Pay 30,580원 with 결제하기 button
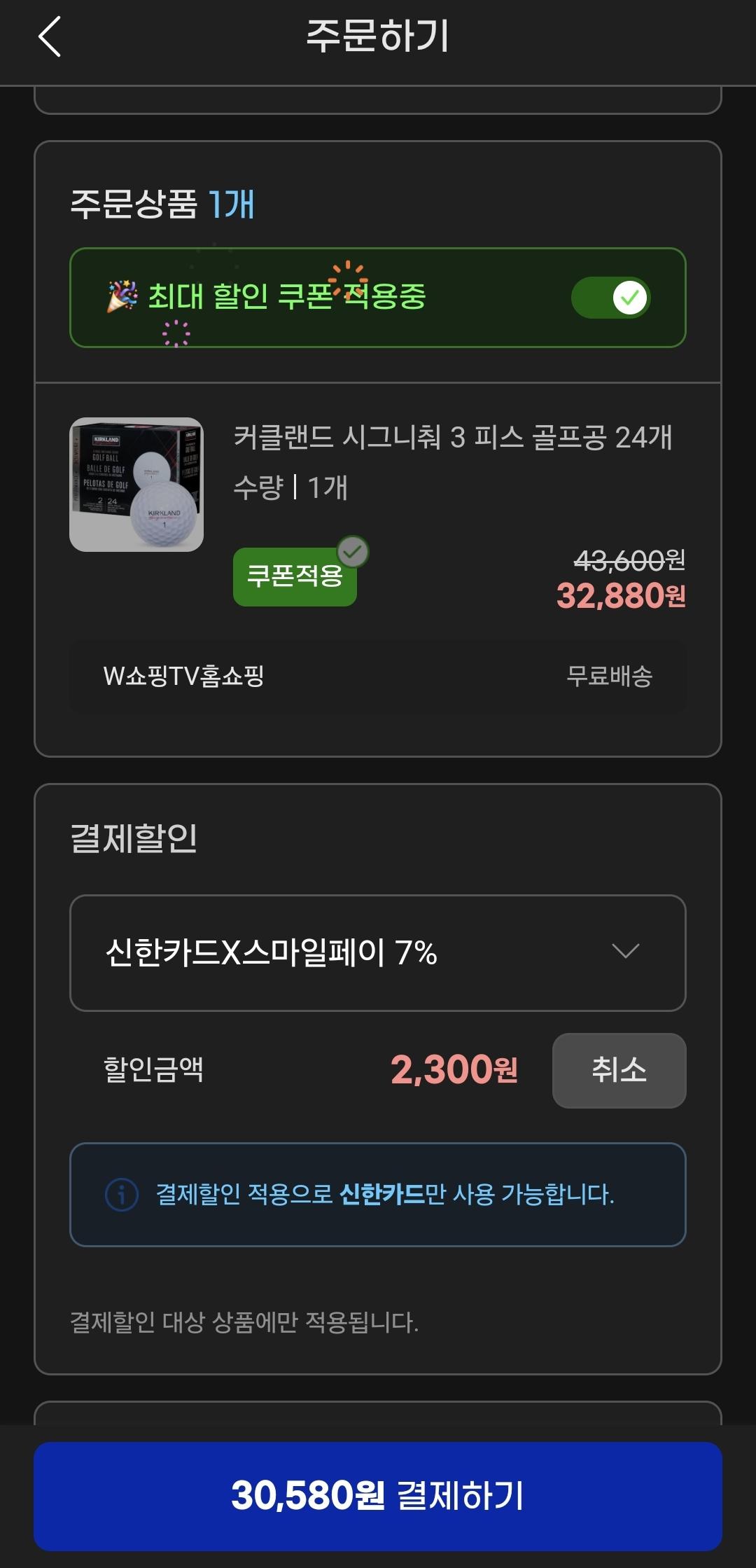 377,1495
